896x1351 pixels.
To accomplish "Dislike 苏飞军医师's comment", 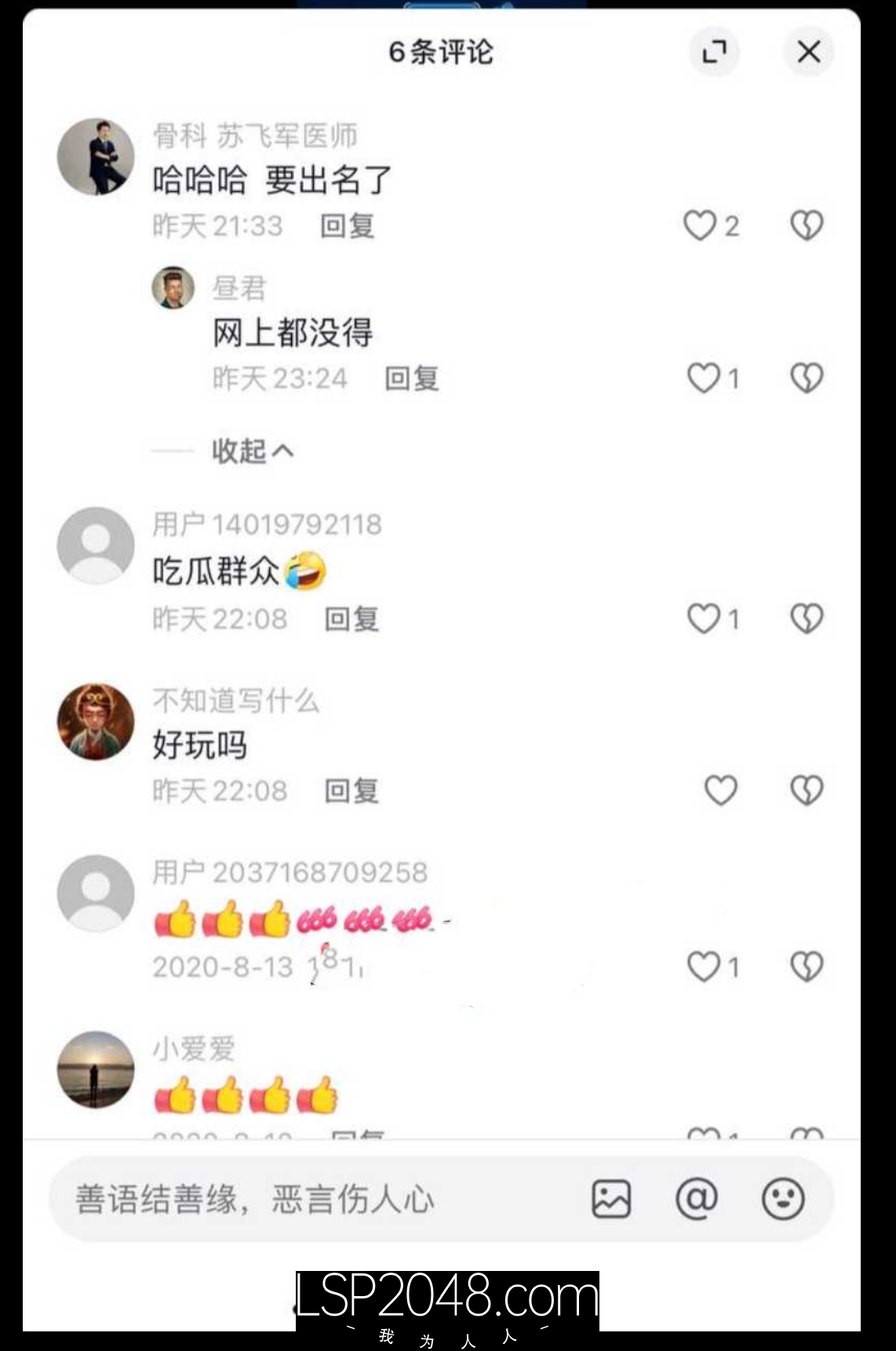I will (806, 226).
